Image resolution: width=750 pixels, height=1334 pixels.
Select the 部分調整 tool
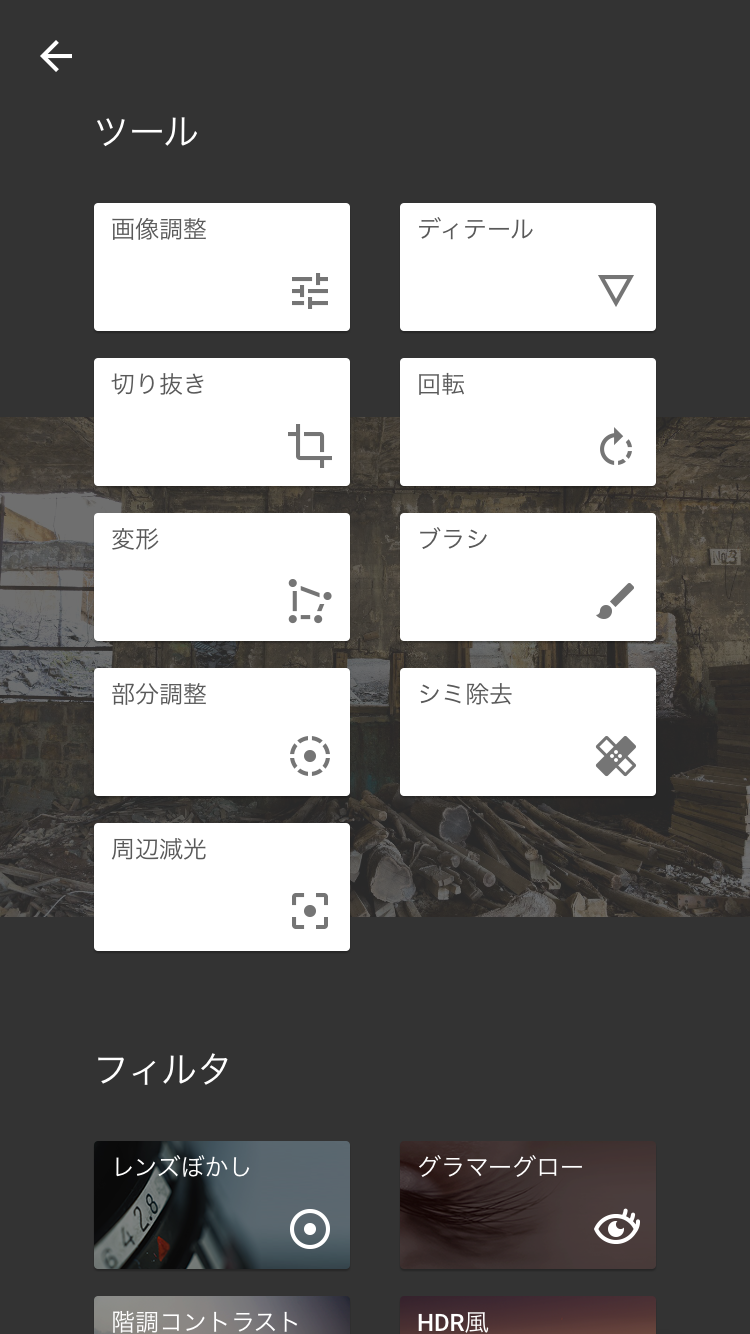click(222, 732)
